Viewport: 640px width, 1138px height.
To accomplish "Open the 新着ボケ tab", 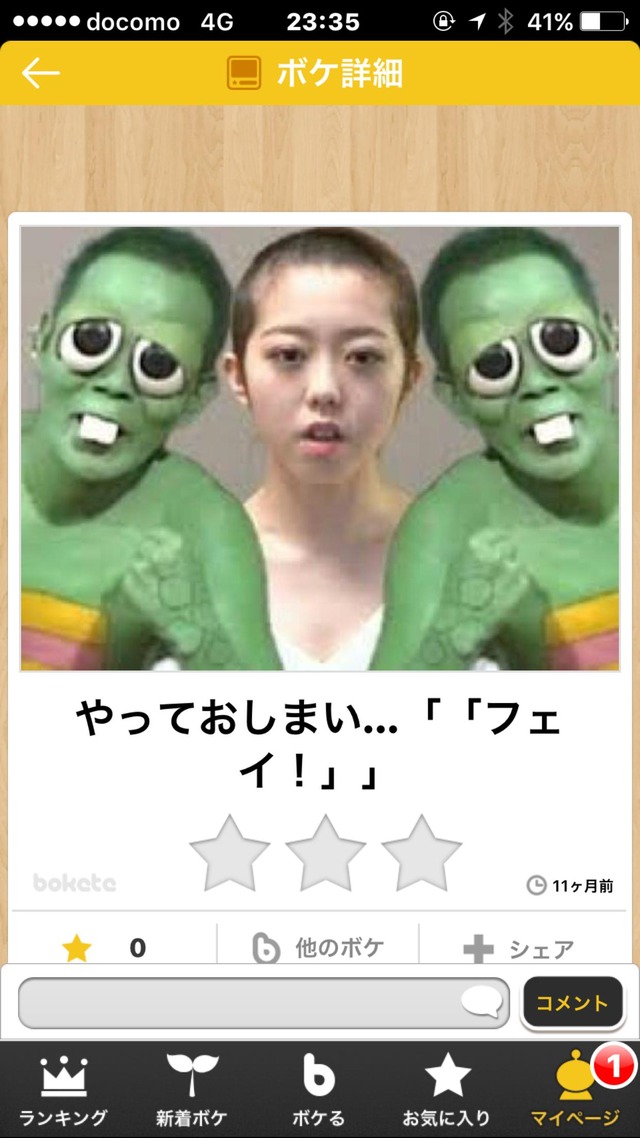I will (192, 1090).
